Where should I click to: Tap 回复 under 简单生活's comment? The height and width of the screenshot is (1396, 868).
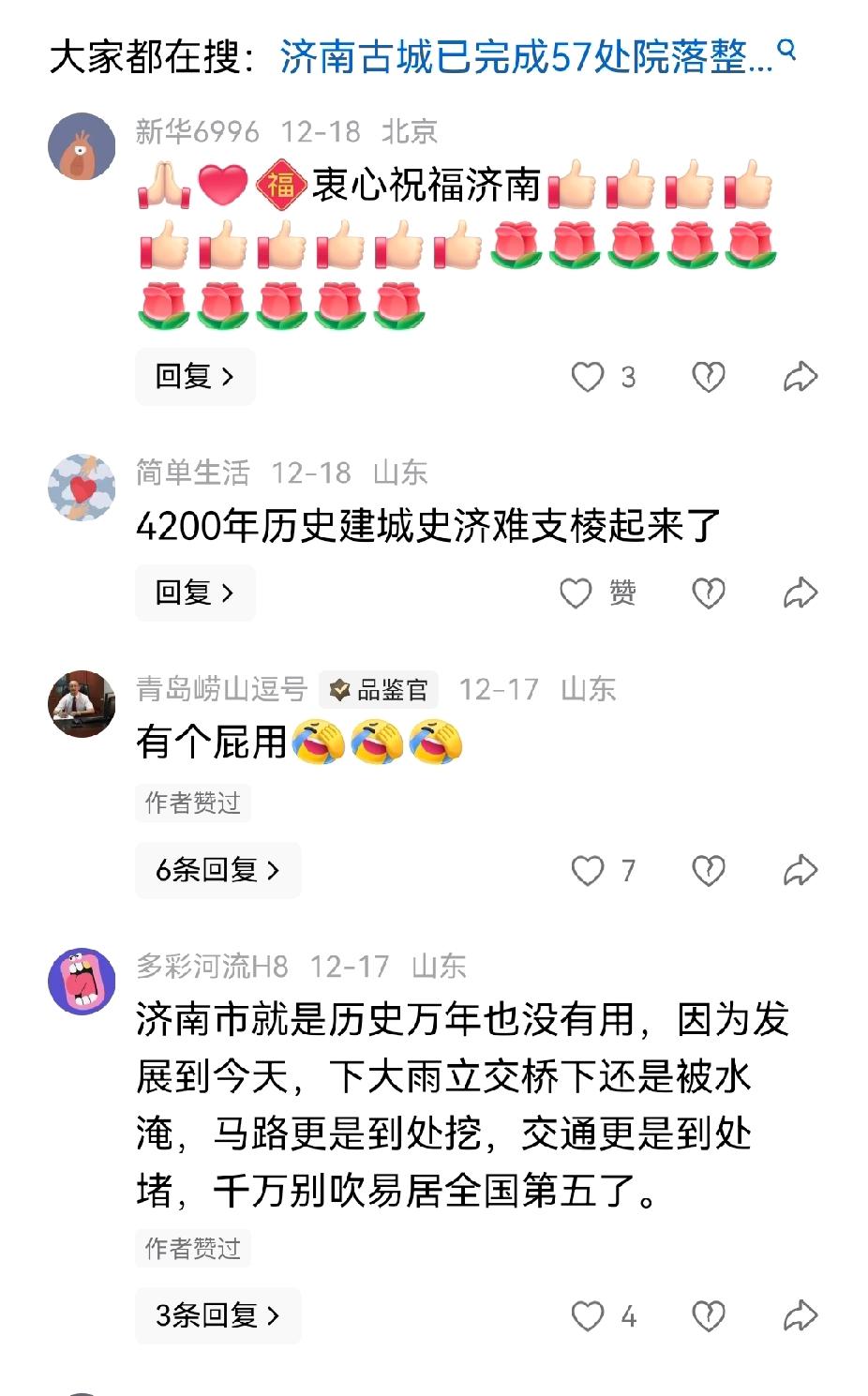click(x=195, y=593)
